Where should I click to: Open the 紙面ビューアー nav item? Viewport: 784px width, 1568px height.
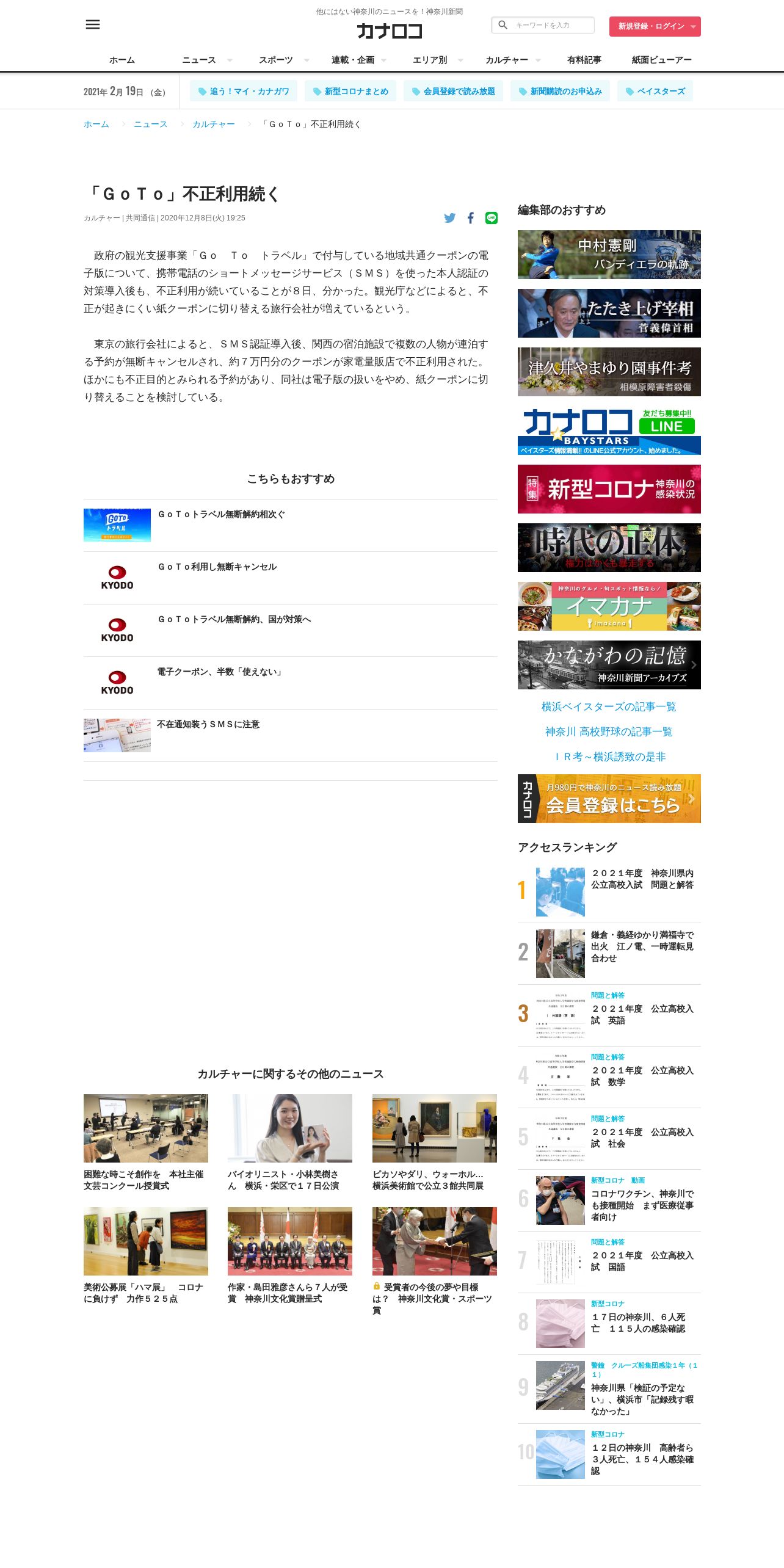[661, 60]
